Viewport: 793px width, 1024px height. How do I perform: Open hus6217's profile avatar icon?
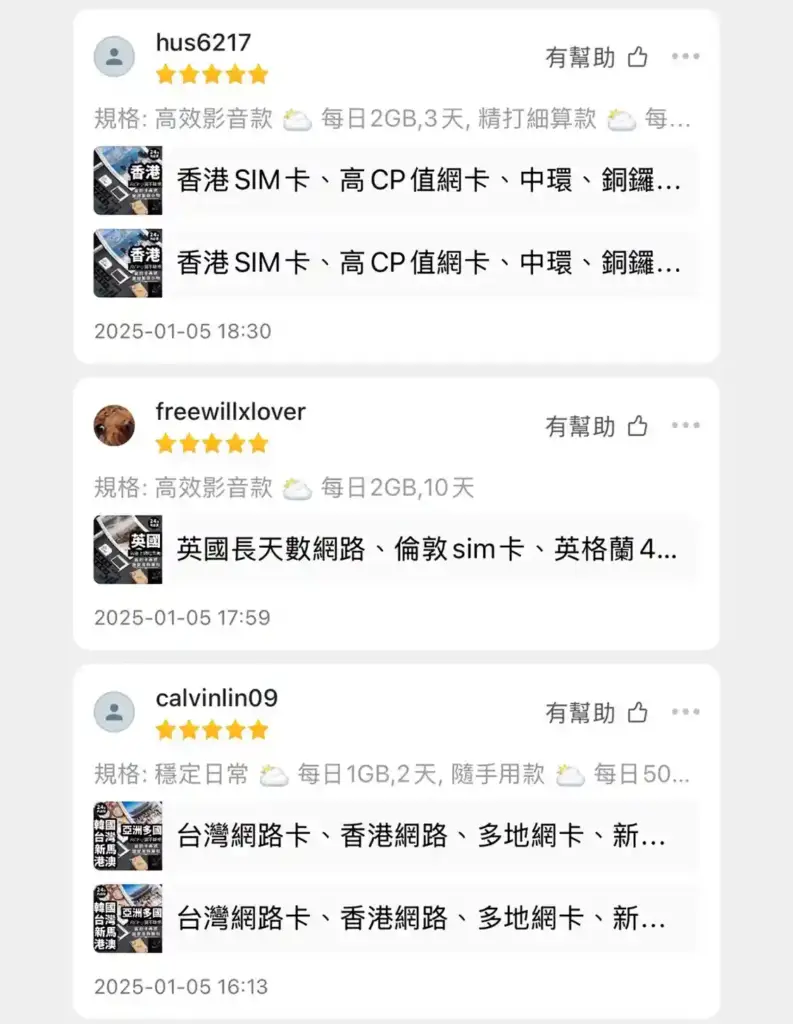(114, 56)
